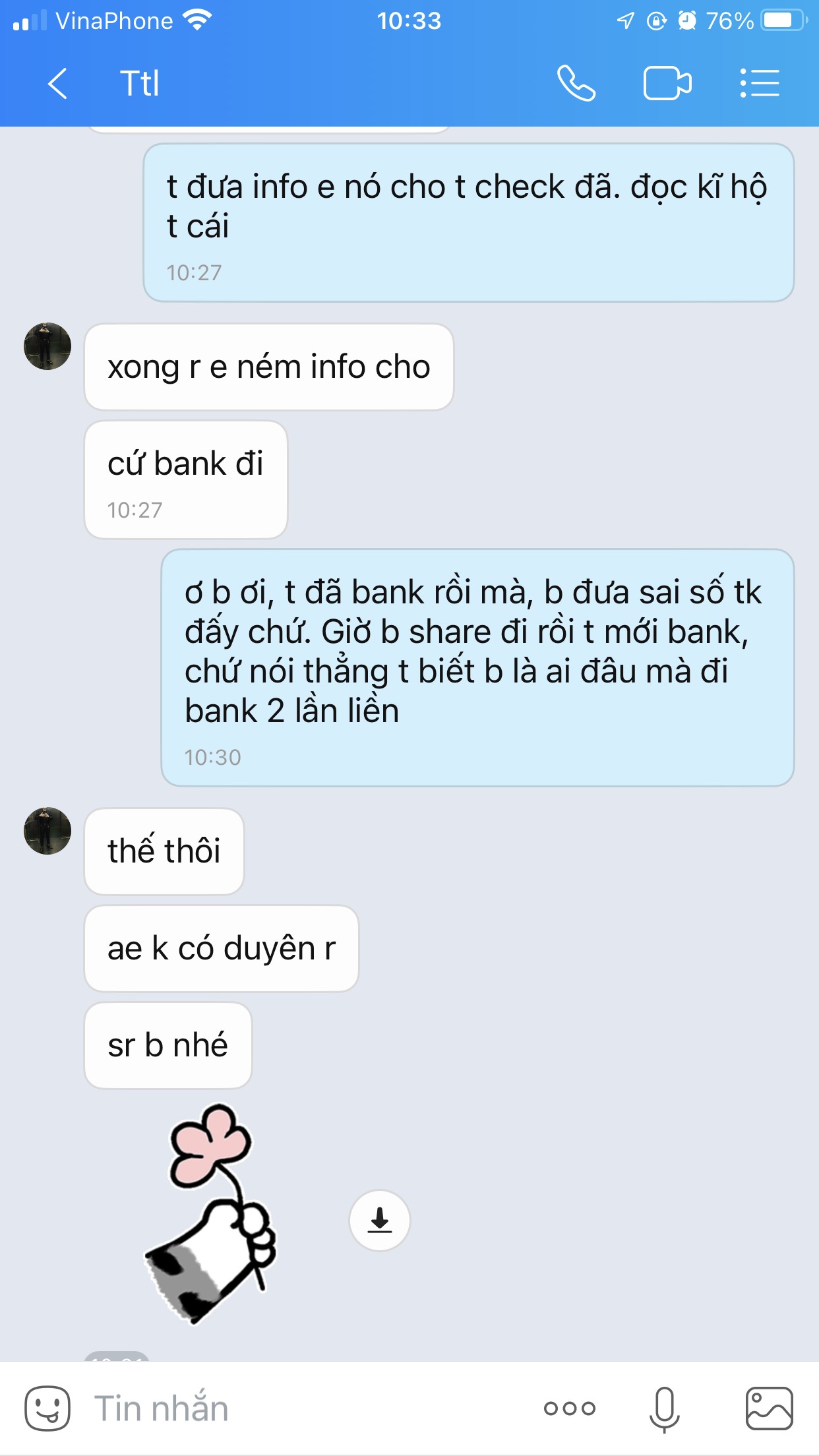Open the chat options menu
The width and height of the screenshot is (819, 1456).
760,84
